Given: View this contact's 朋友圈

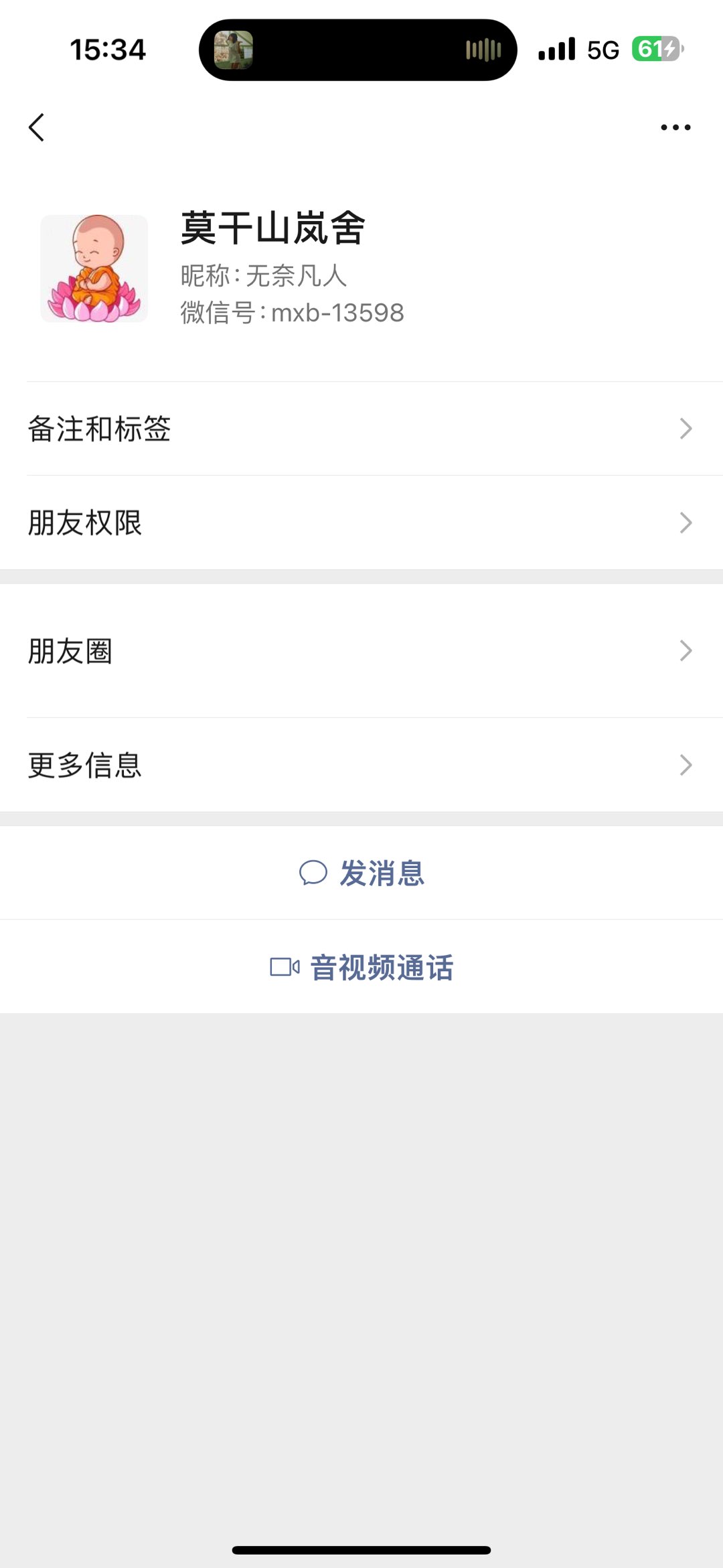Looking at the screenshot, I should (361, 650).
